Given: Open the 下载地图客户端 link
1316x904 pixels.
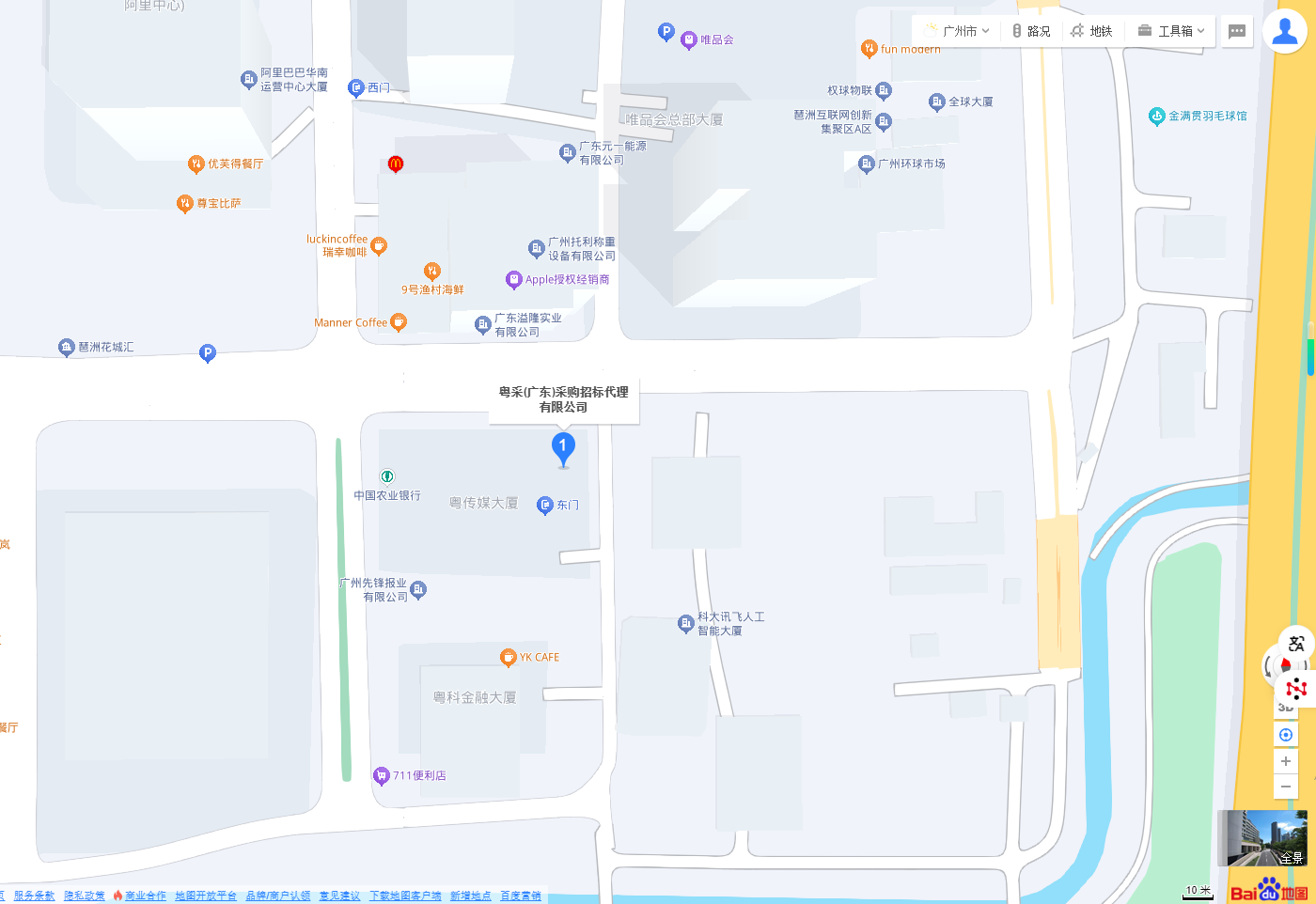Looking at the screenshot, I should coord(405,896).
